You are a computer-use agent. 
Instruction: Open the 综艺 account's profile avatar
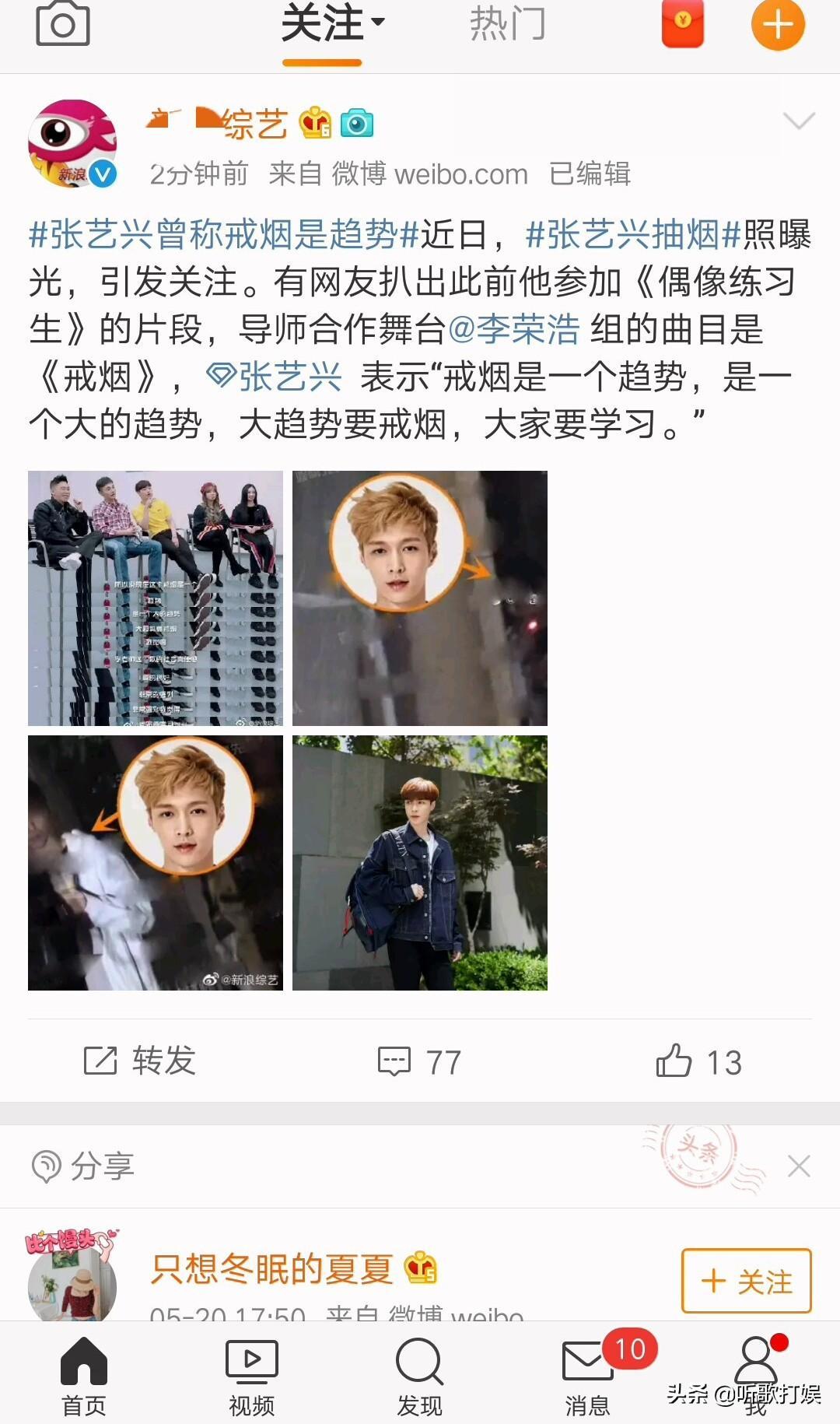(72, 144)
